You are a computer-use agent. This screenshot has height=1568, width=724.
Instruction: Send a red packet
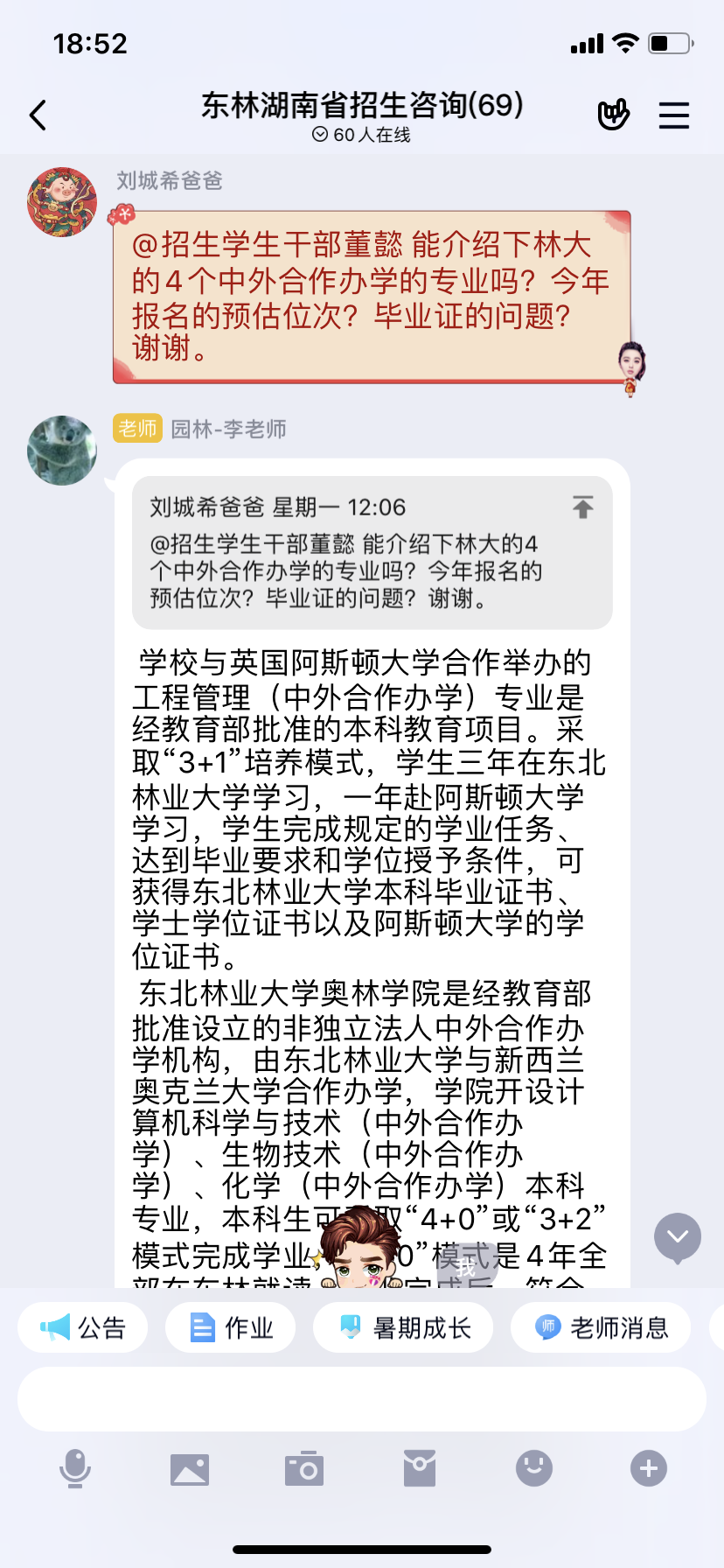tap(420, 1468)
